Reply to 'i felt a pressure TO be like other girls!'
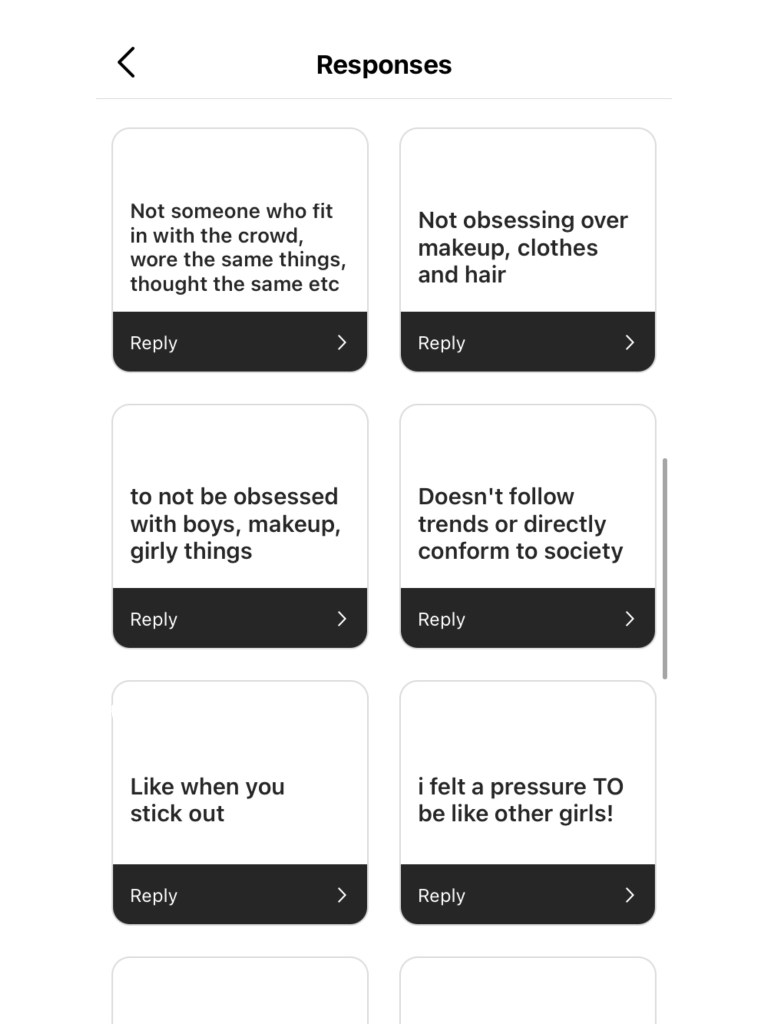This screenshot has width=768, height=1024. [x=527, y=895]
